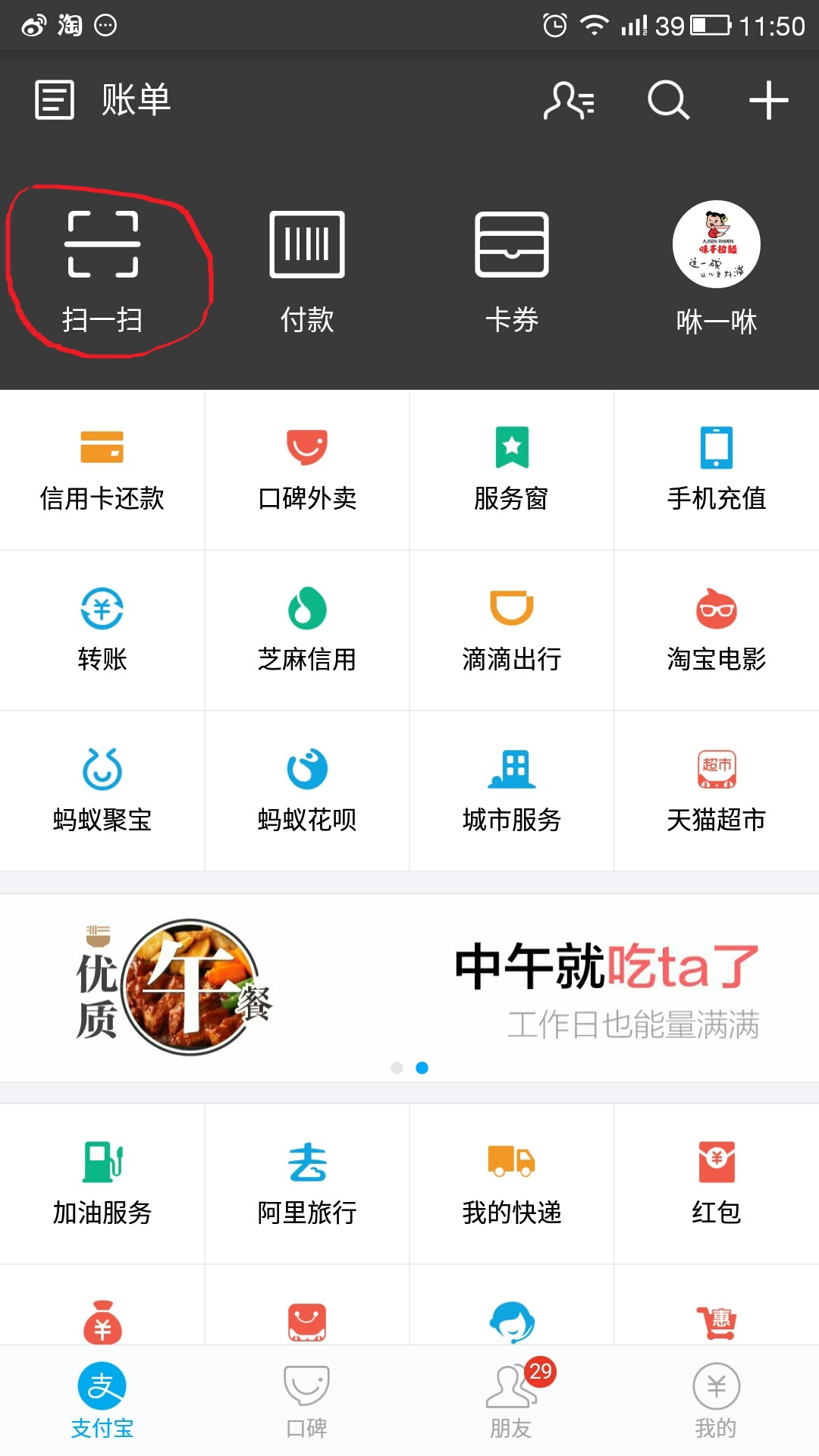Image resolution: width=819 pixels, height=1456 pixels.
Task: Open 城市服务
Action: pyautogui.click(x=512, y=791)
